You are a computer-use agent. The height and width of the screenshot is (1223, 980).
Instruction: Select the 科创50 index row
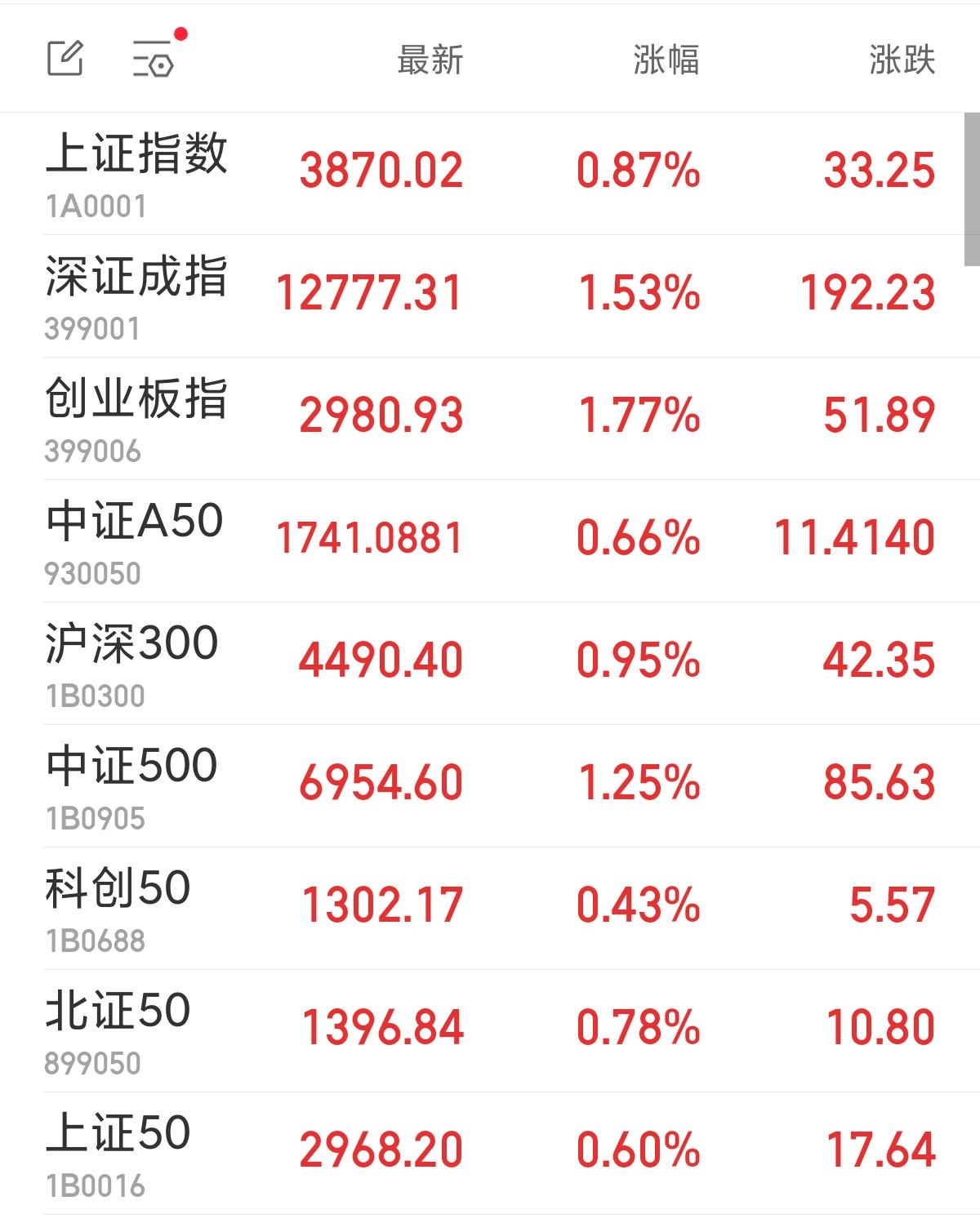118,908
